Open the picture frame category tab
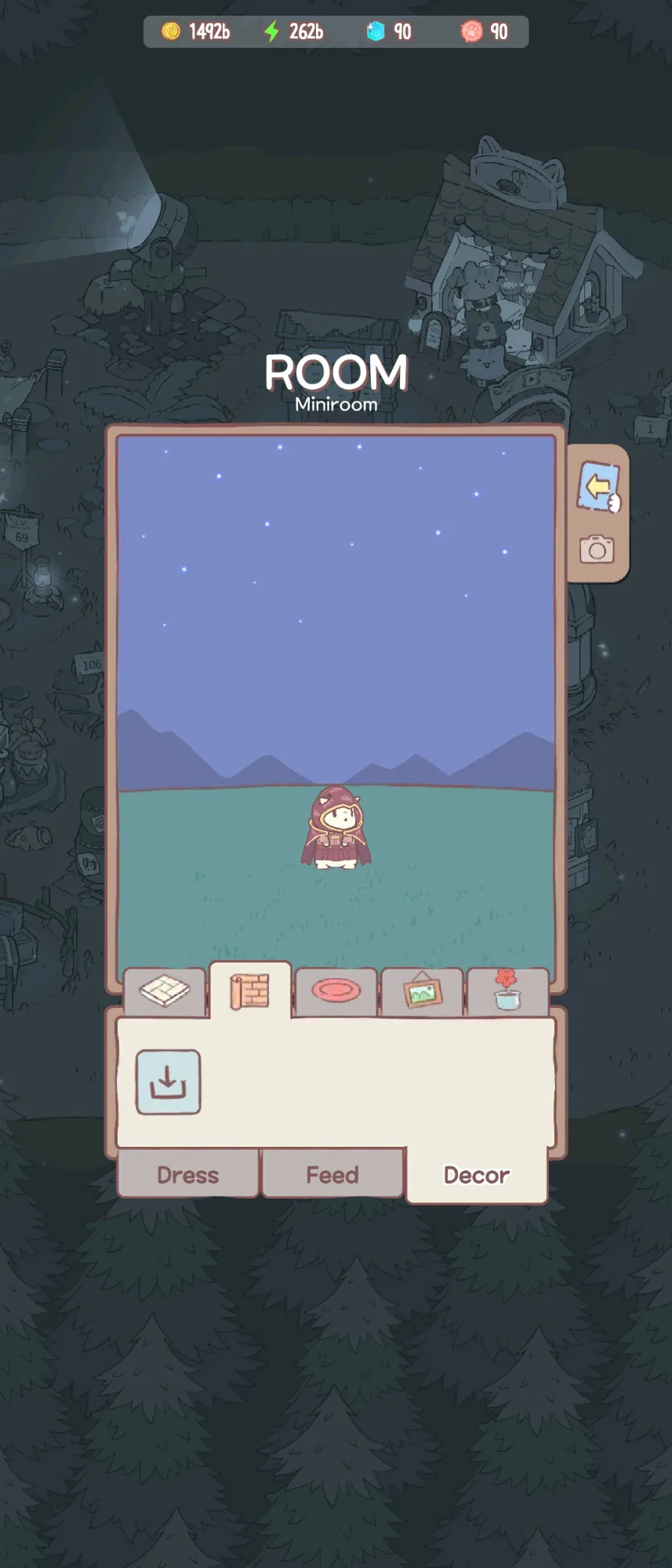Viewport: 672px width, 1568px height. click(422, 991)
